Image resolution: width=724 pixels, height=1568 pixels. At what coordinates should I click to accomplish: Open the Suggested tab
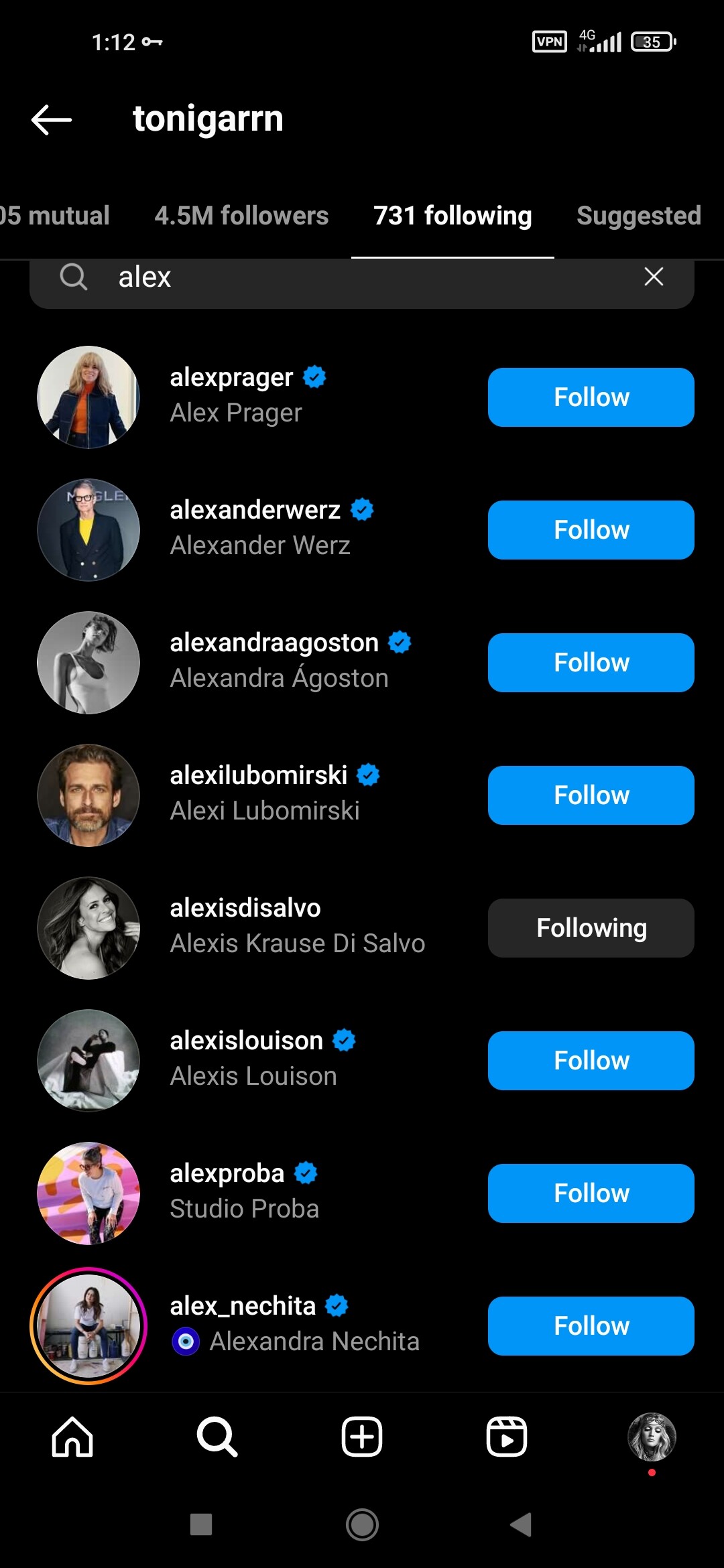(638, 216)
